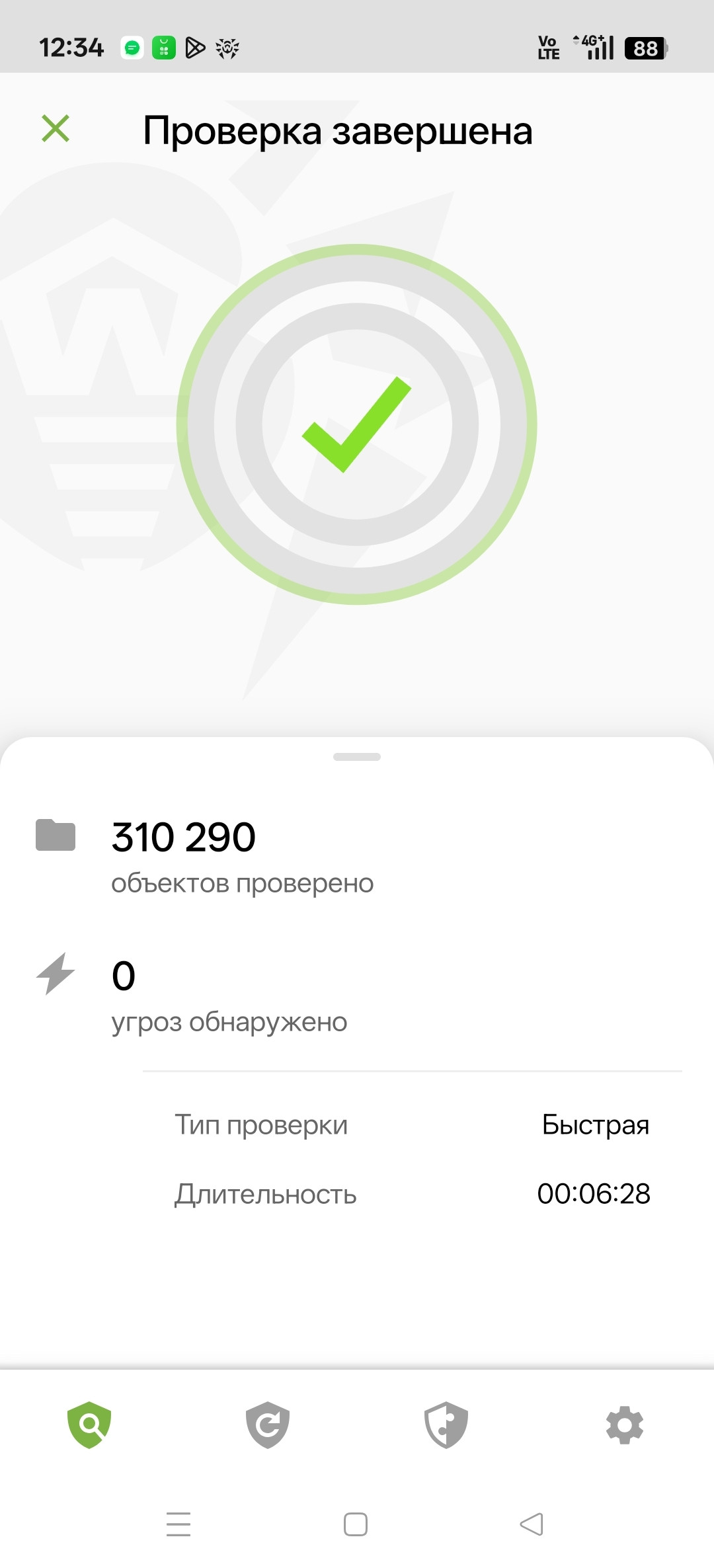Close the scan completed screen

click(56, 129)
